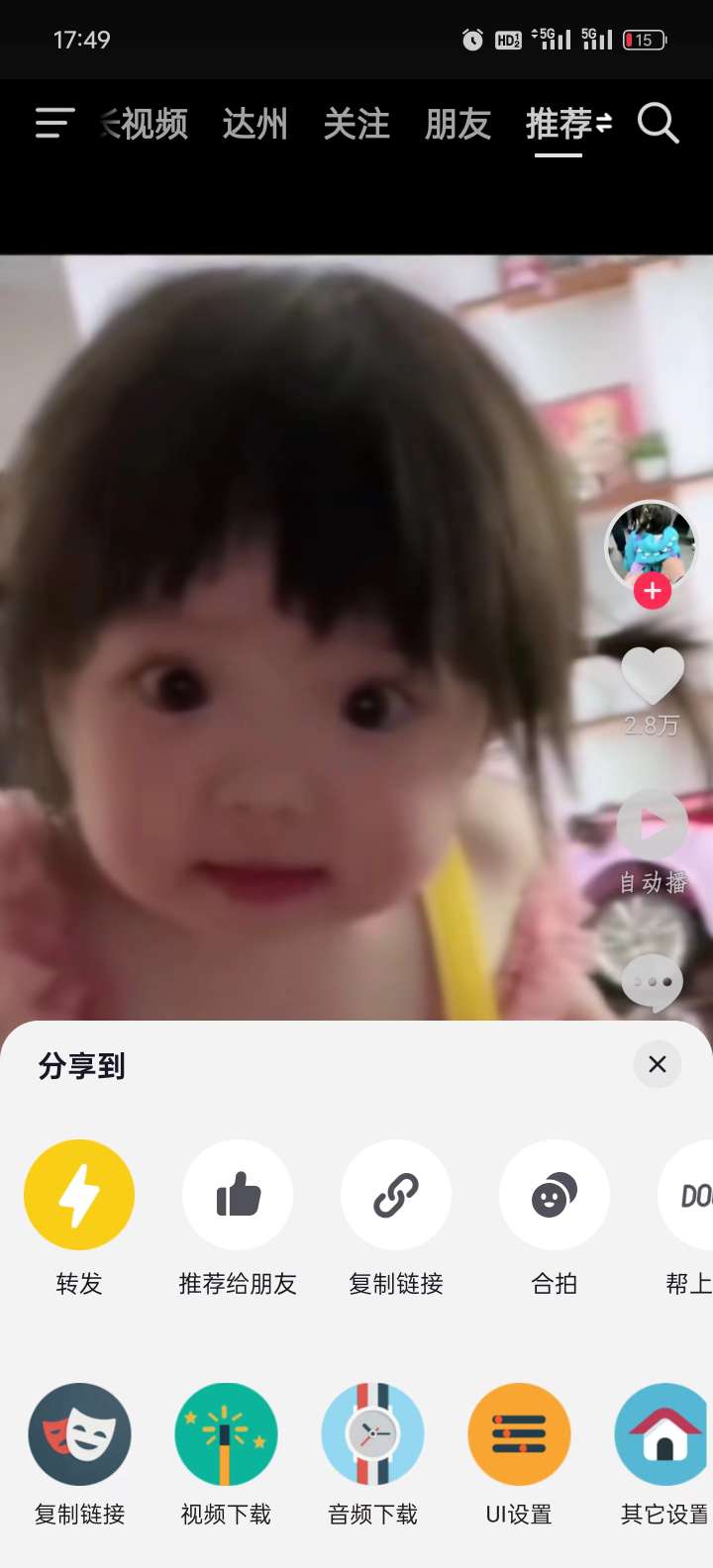Switch to the 朋友 tab
Screen dimensions: 713x1568
pos(458,125)
